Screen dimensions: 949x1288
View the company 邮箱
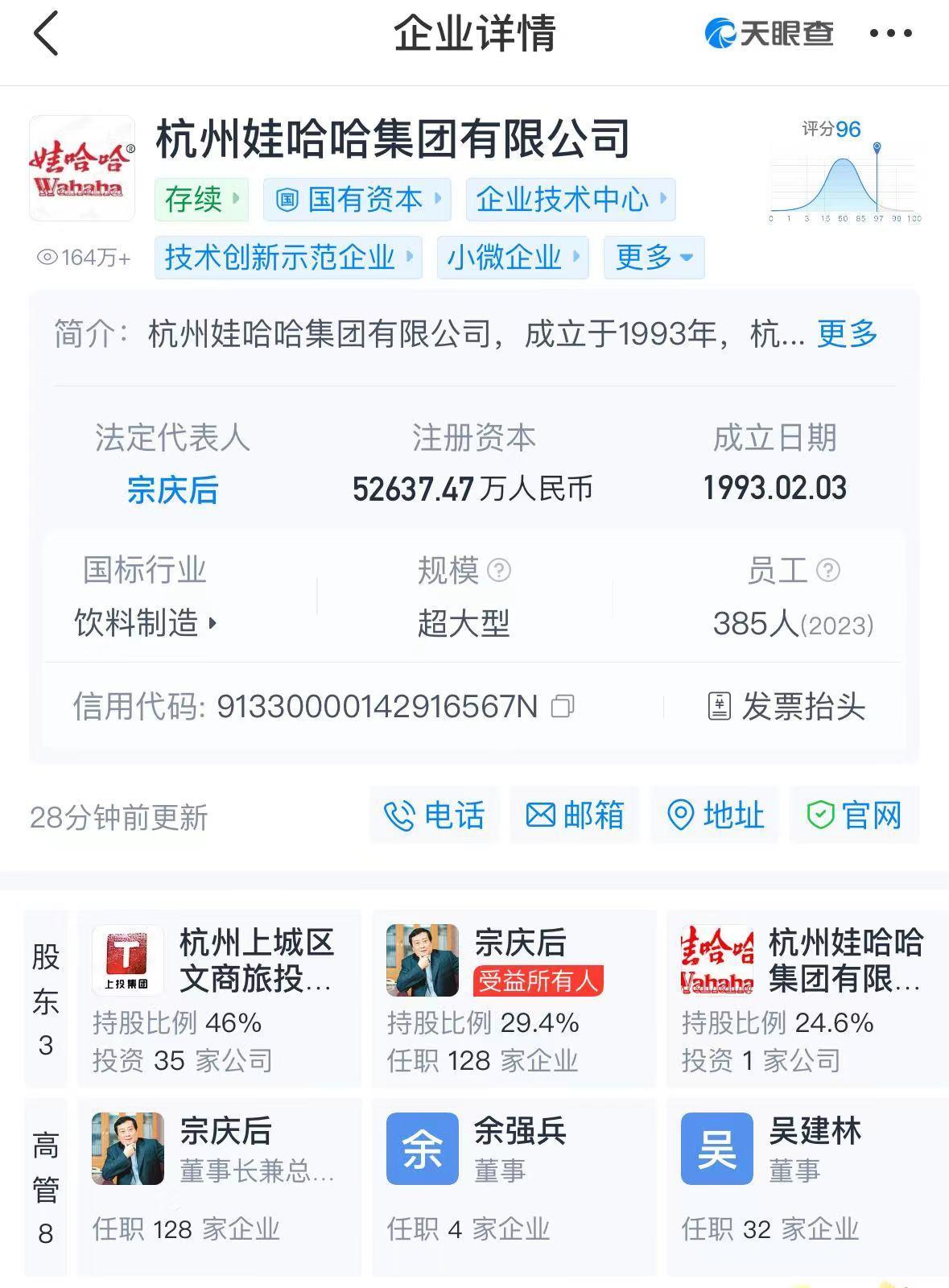pyautogui.click(x=575, y=815)
